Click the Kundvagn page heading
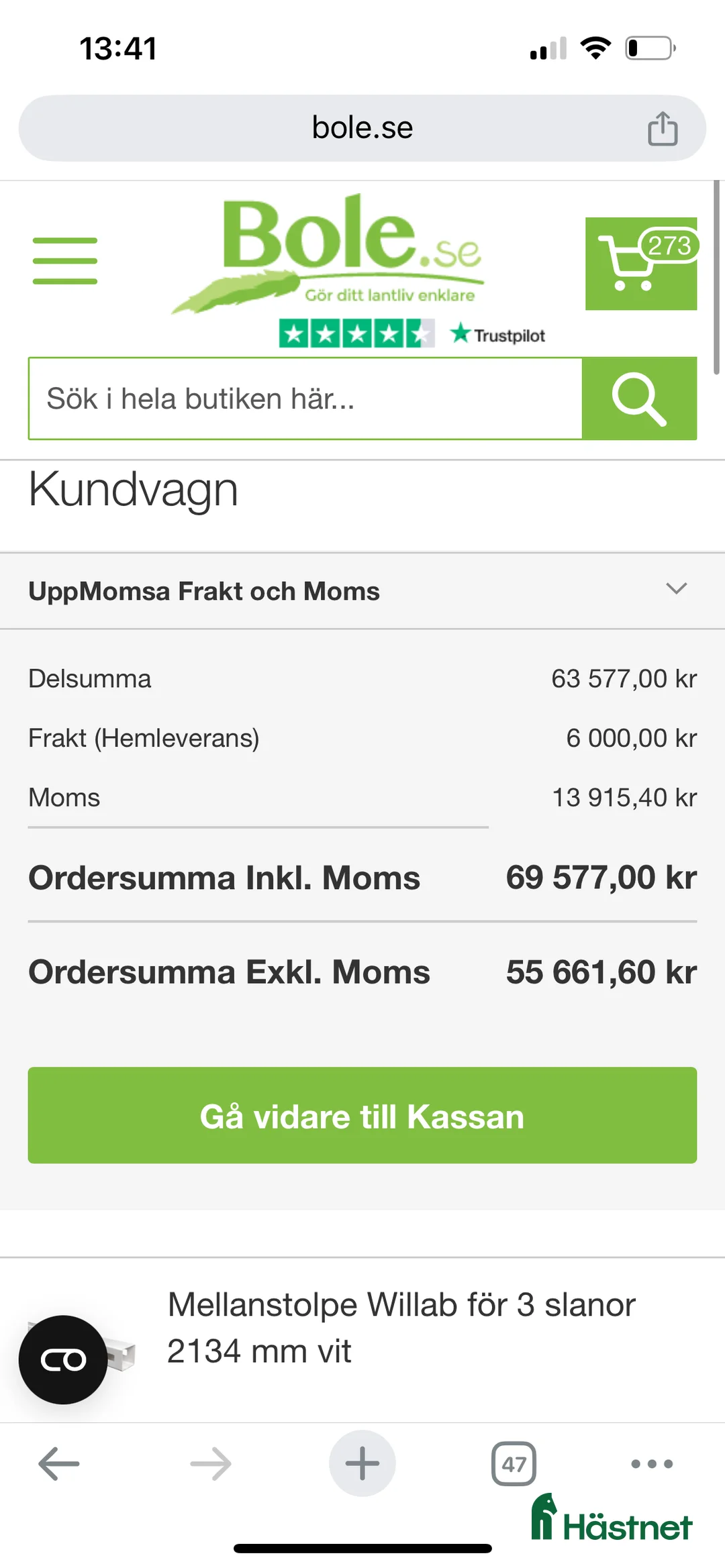 pos(133,488)
